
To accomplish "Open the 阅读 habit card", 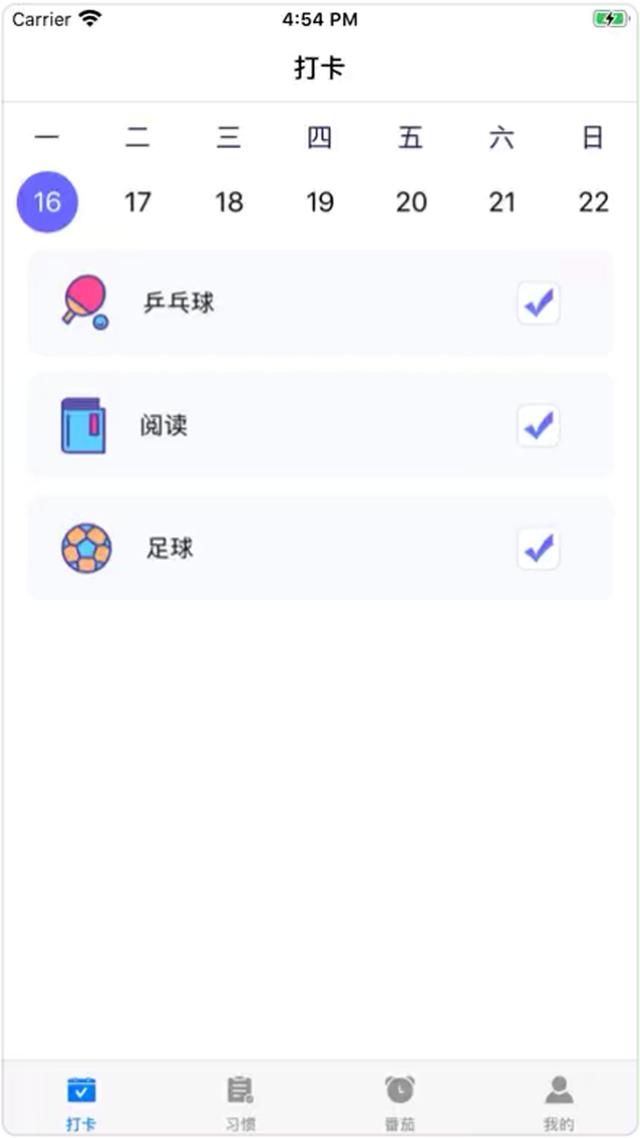I will (320, 425).
